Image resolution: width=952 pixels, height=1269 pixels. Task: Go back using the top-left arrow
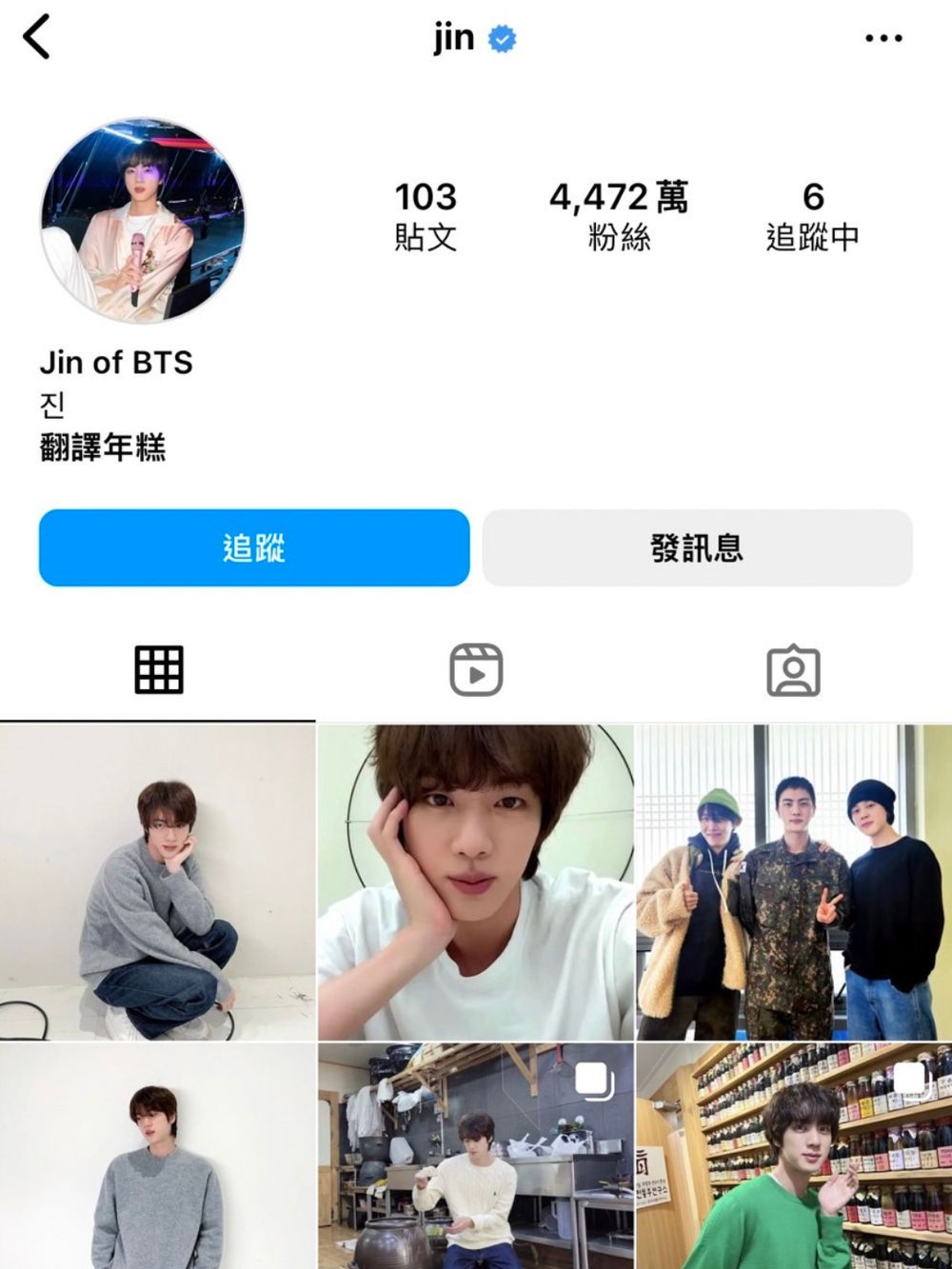coord(36,38)
